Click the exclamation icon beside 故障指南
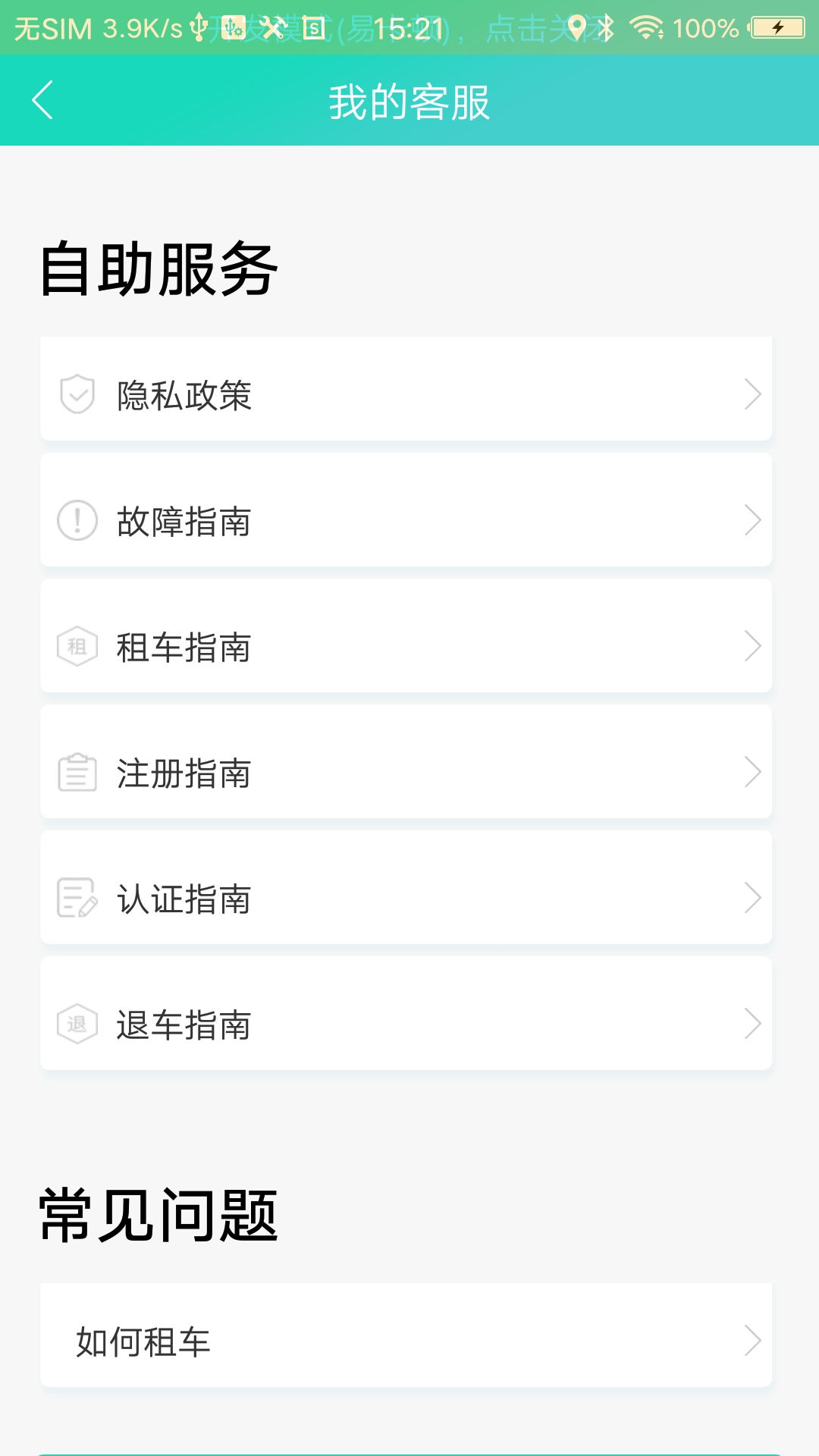The image size is (819, 1456). [x=76, y=519]
